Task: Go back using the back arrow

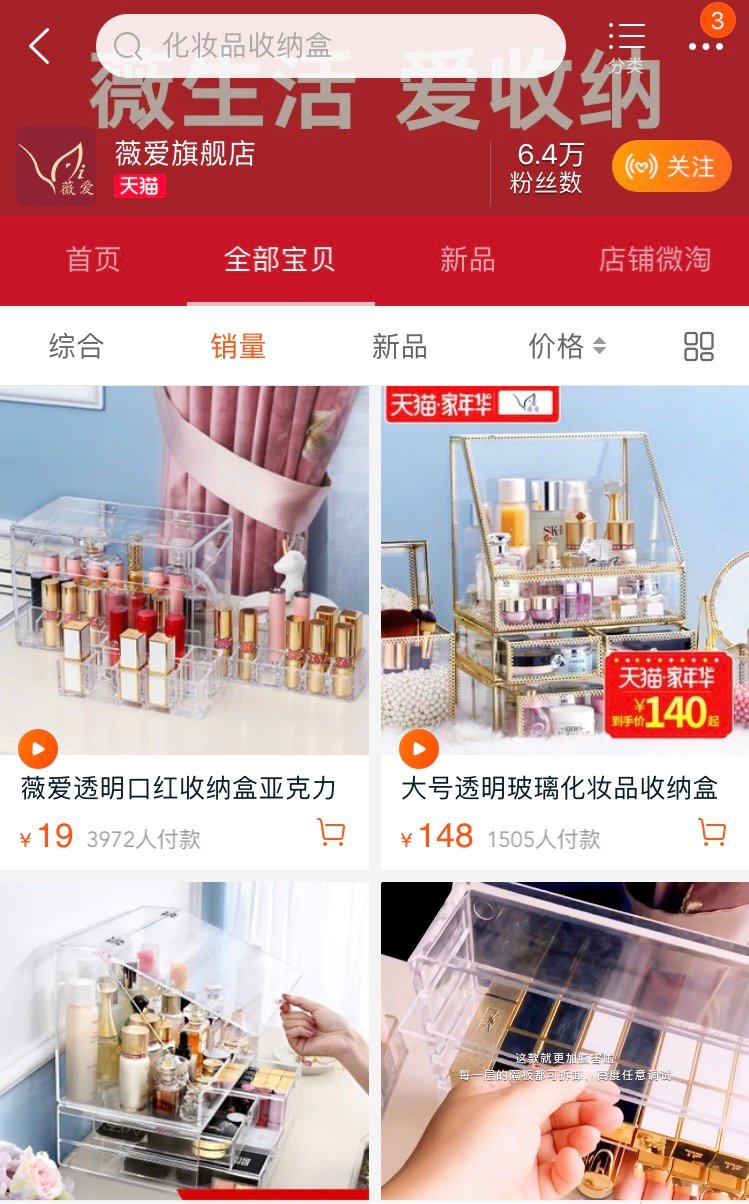Action: 39,46
